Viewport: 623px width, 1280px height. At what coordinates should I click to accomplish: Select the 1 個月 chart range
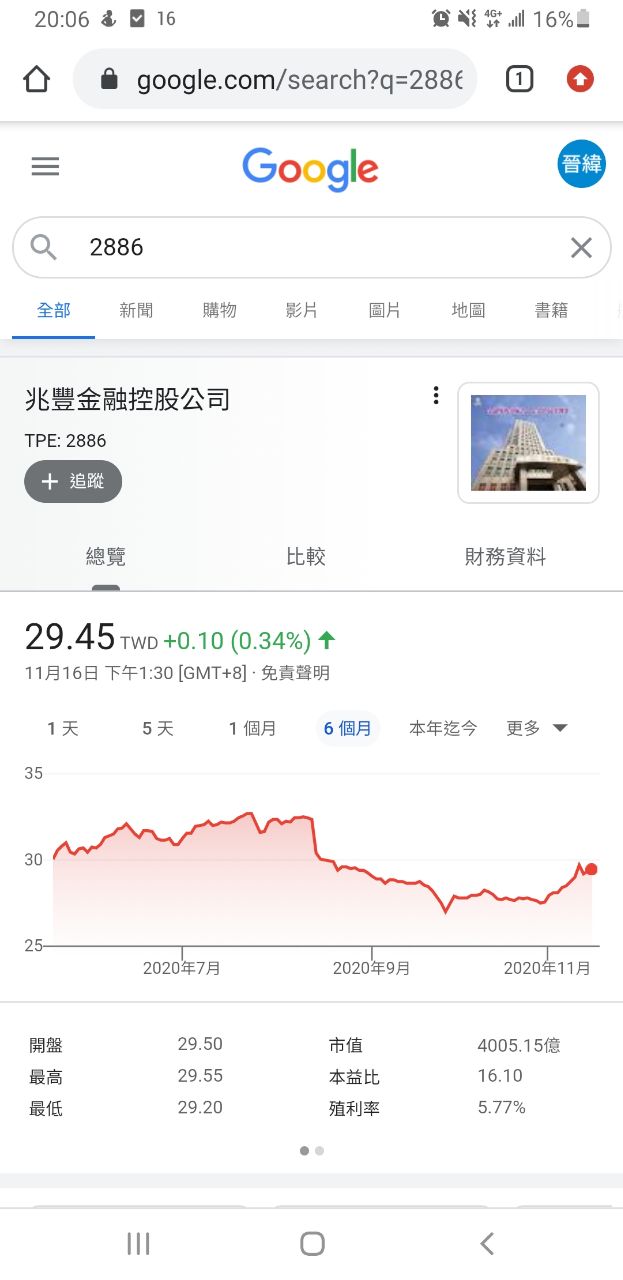253,728
